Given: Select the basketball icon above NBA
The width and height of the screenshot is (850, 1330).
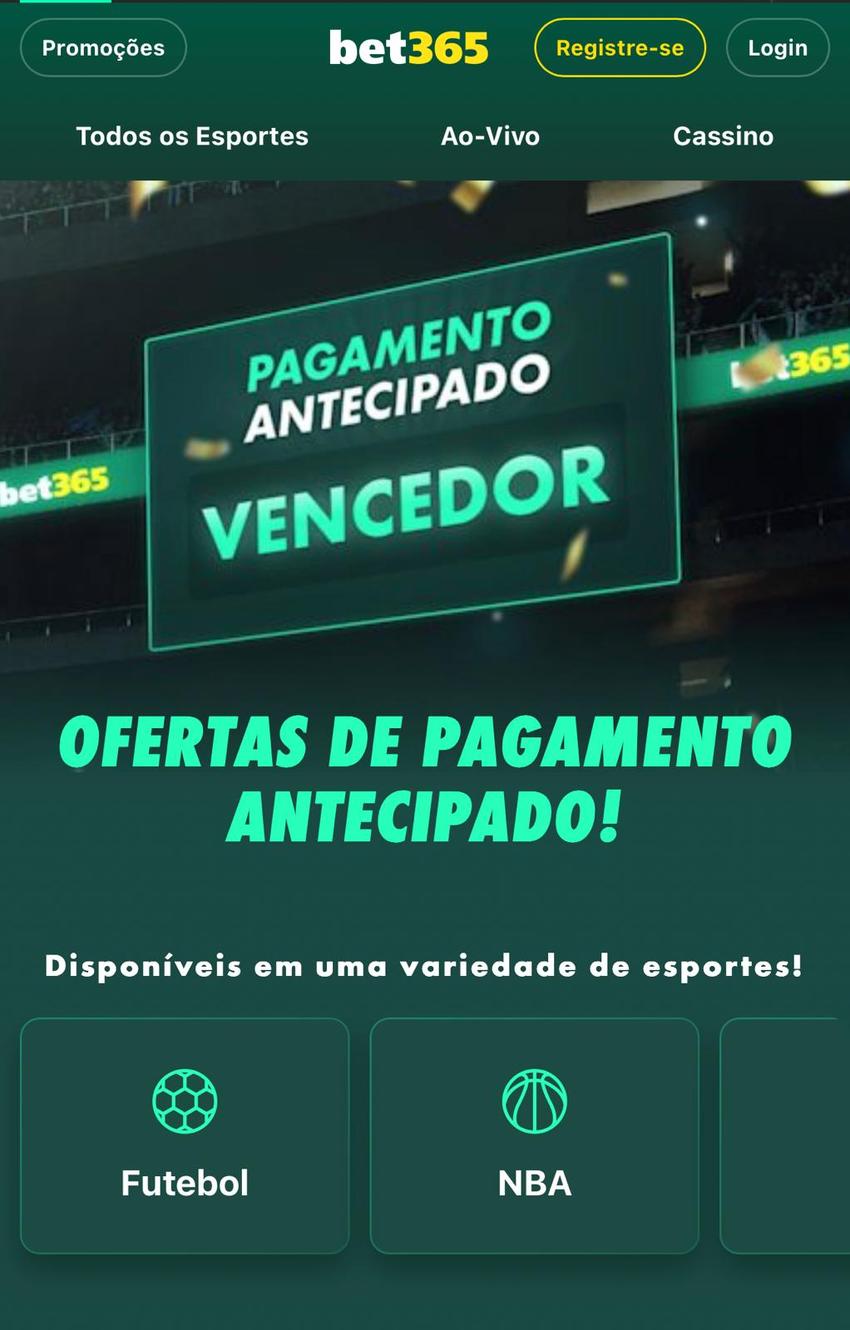Looking at the screenshot, I should 534,1100.
